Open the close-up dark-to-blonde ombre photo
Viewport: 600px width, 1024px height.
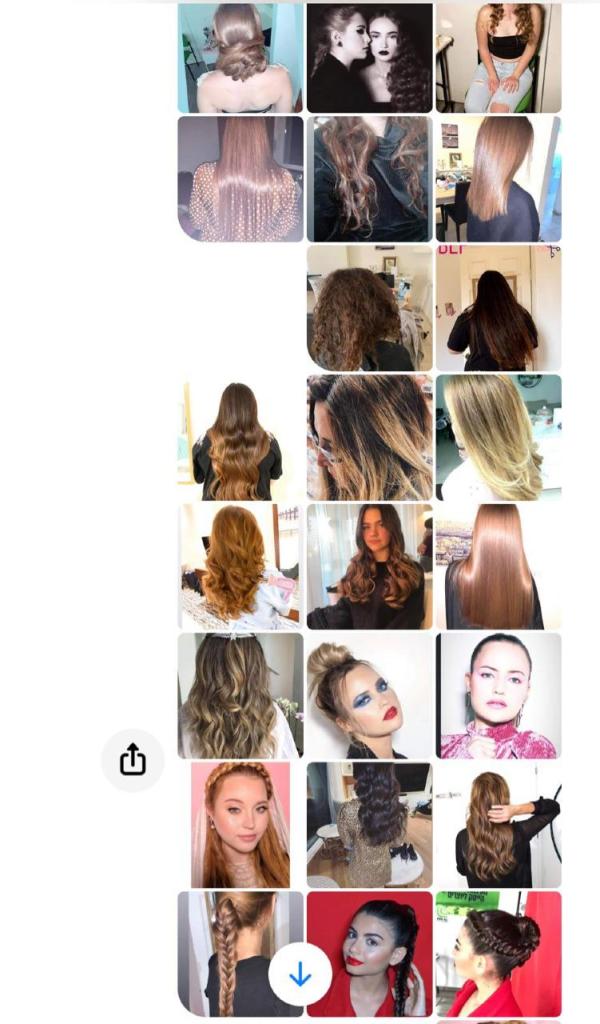369,437
